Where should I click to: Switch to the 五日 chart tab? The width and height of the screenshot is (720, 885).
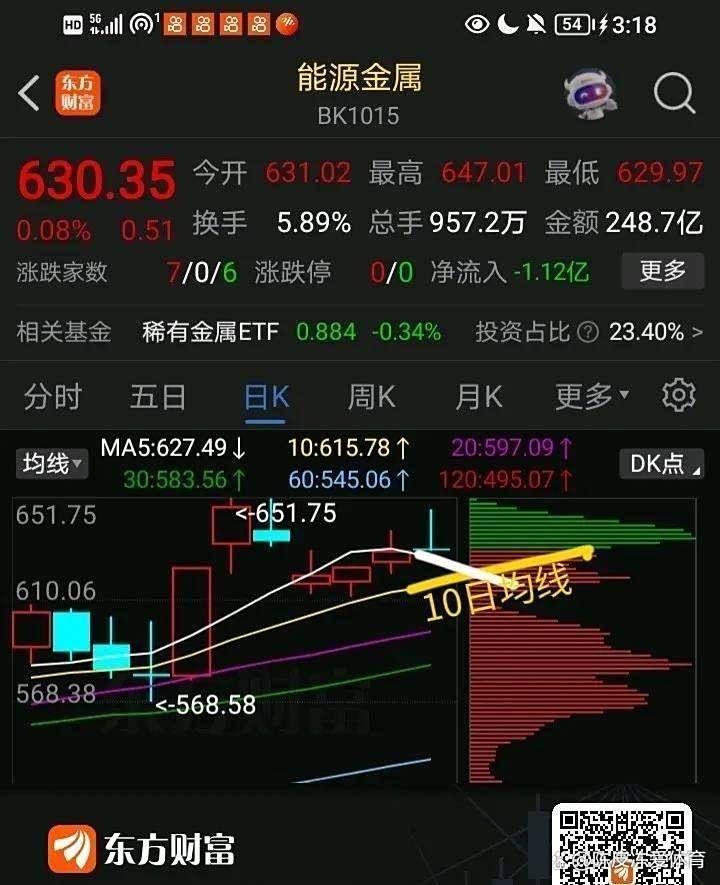(x=158, y=397)
